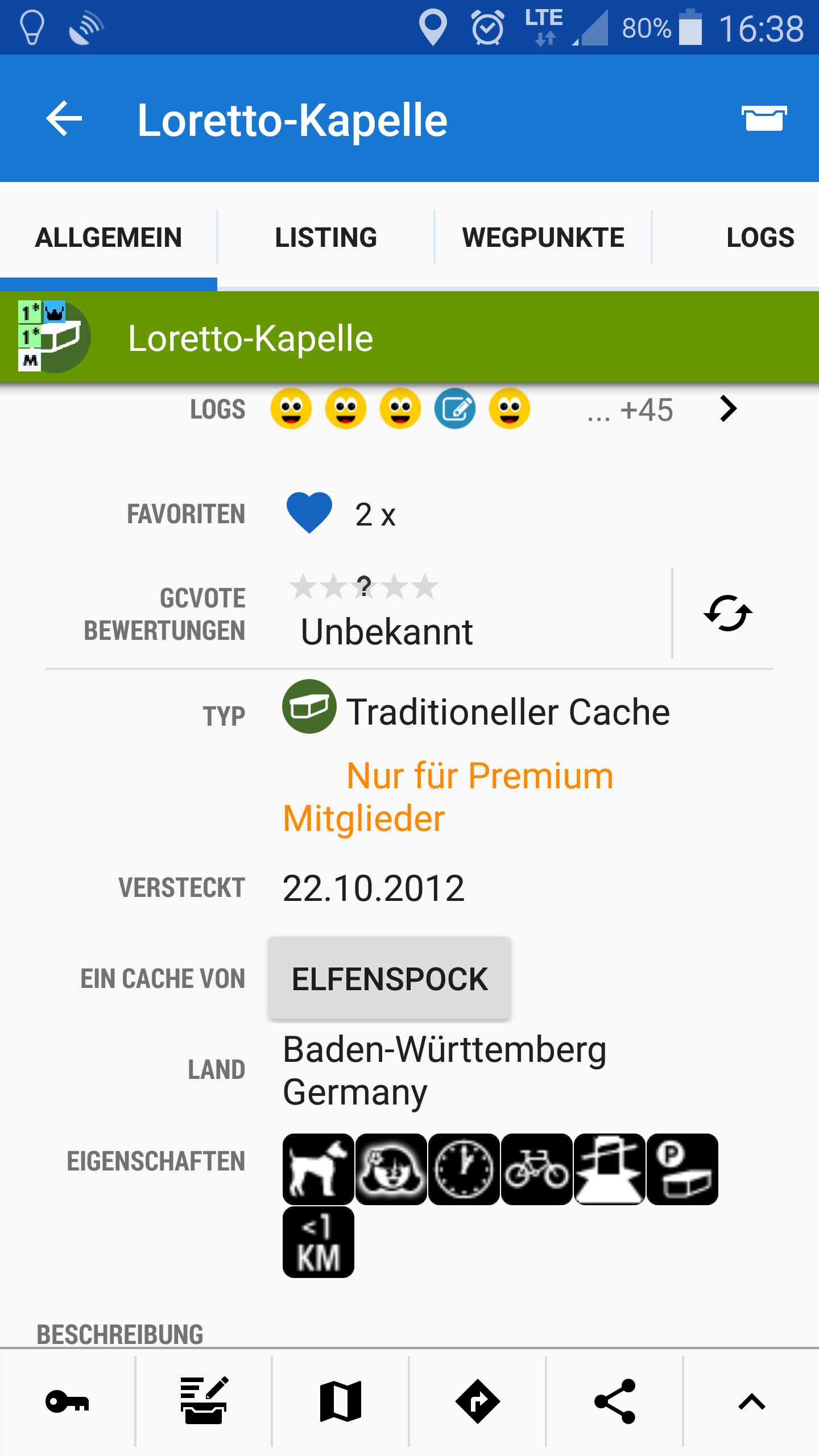Select the Allgemein tab

pos(109,237)
